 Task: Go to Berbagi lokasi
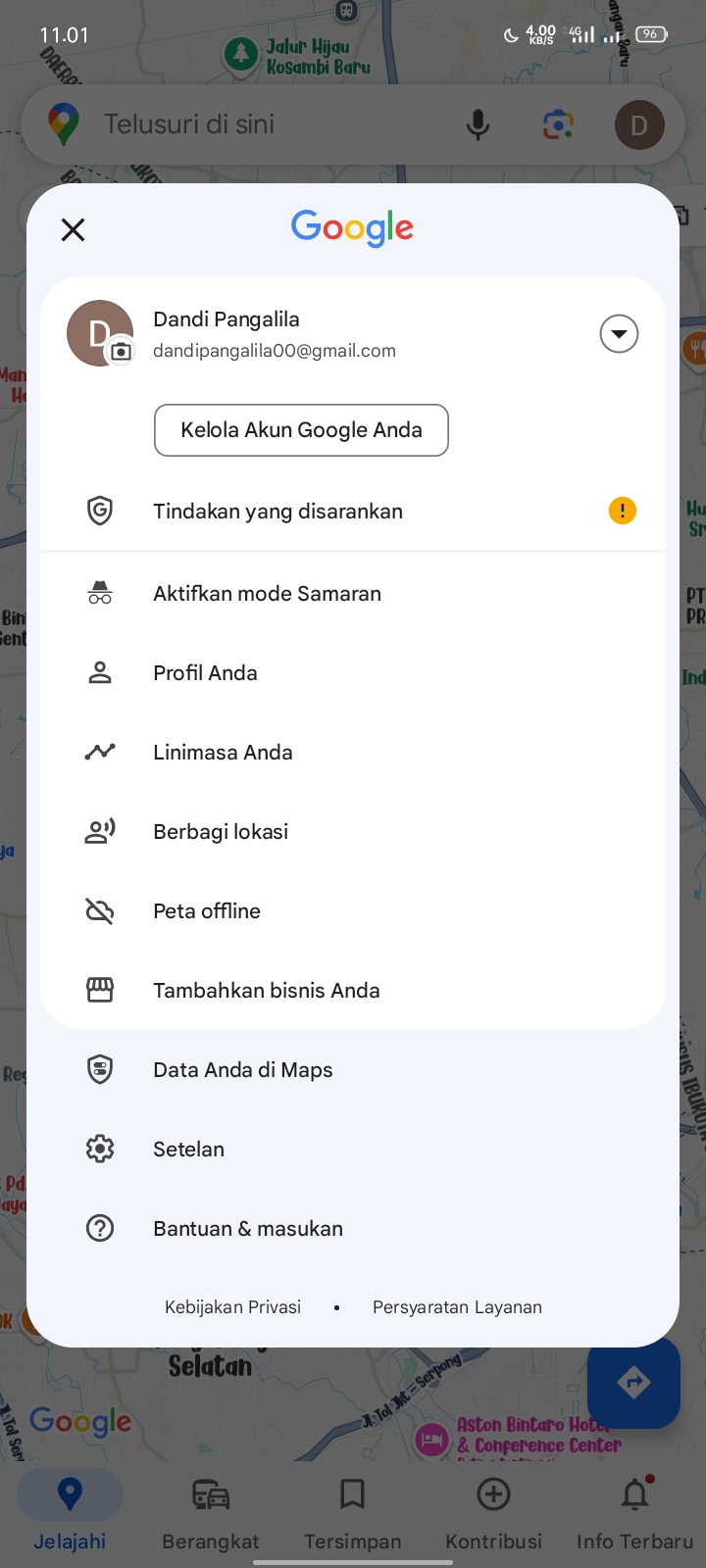coord(353,831)
